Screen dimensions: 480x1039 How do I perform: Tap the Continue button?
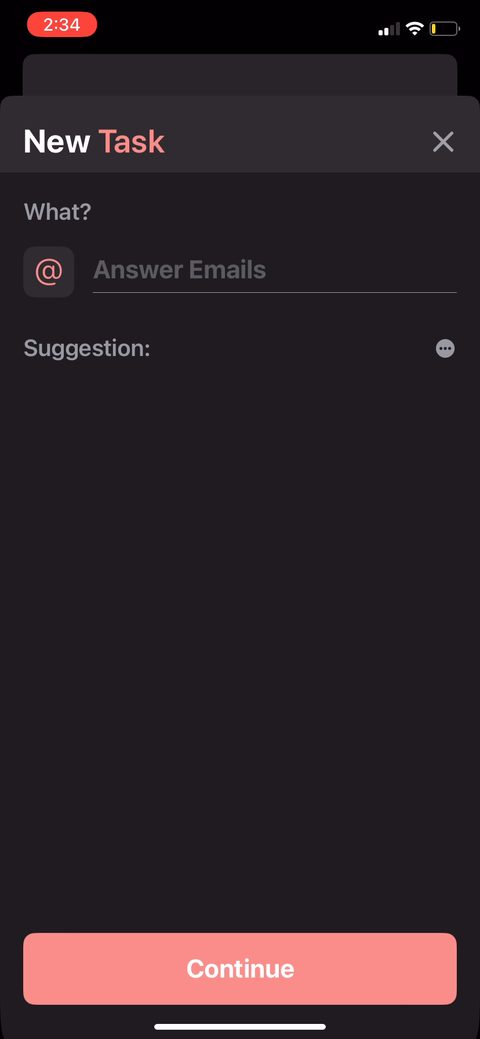tap(240, 969)
